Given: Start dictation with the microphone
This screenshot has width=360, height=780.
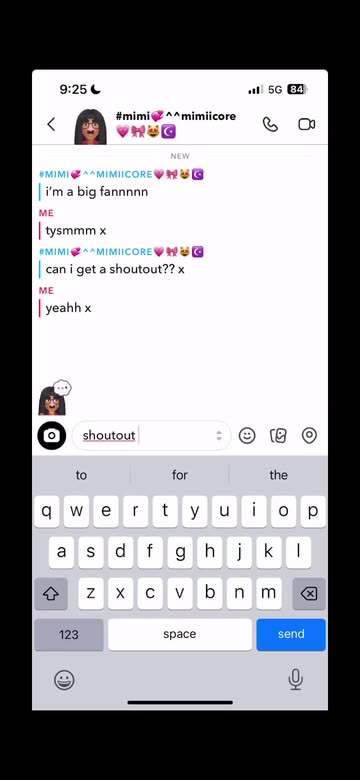Looking at the screenshot, I should click(x=295, y=680).
